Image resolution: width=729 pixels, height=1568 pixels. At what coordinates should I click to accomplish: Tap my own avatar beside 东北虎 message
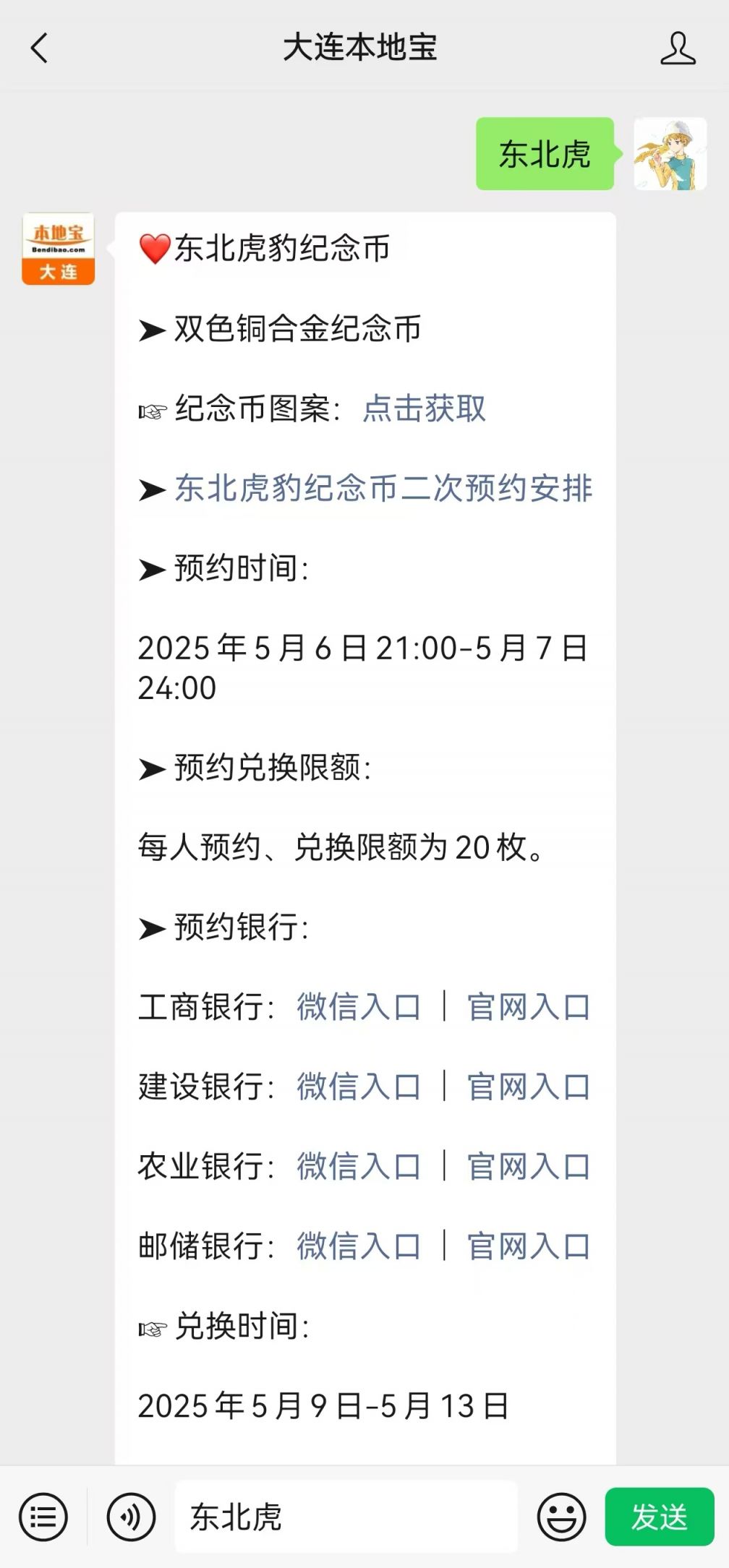click(670, 154)
